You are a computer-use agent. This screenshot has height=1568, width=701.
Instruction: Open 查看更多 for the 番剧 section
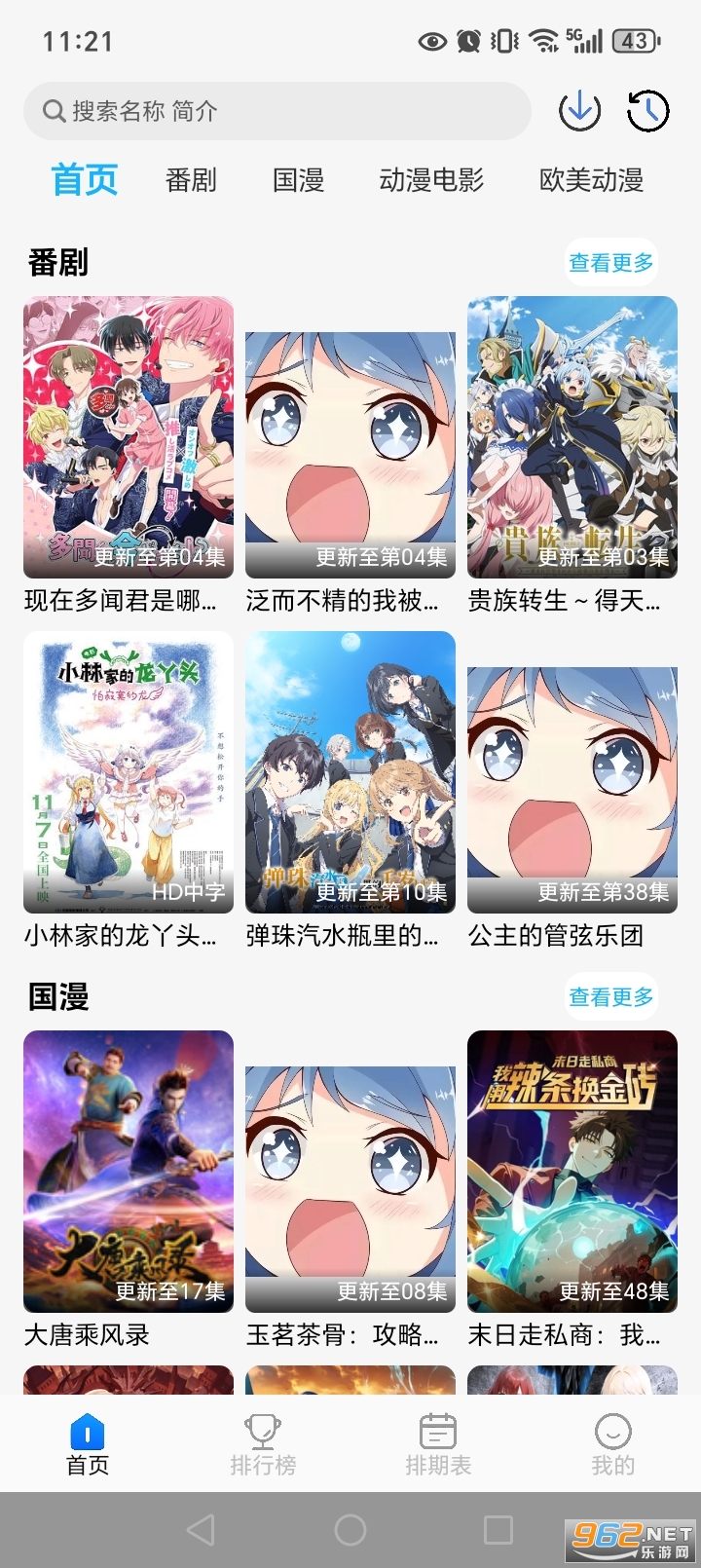(609, 261)
